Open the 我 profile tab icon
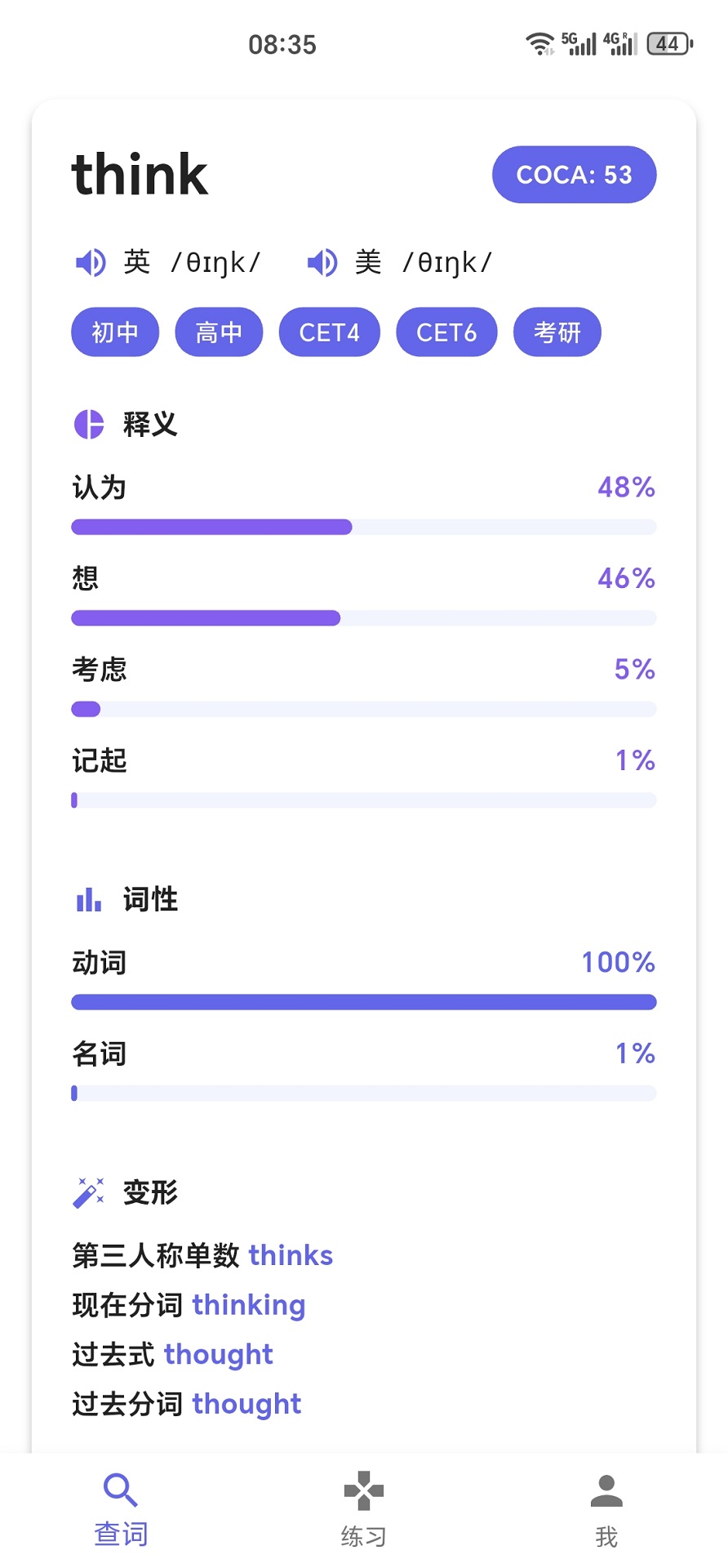Screen dimensions: 728x1568 point(606,1490)
